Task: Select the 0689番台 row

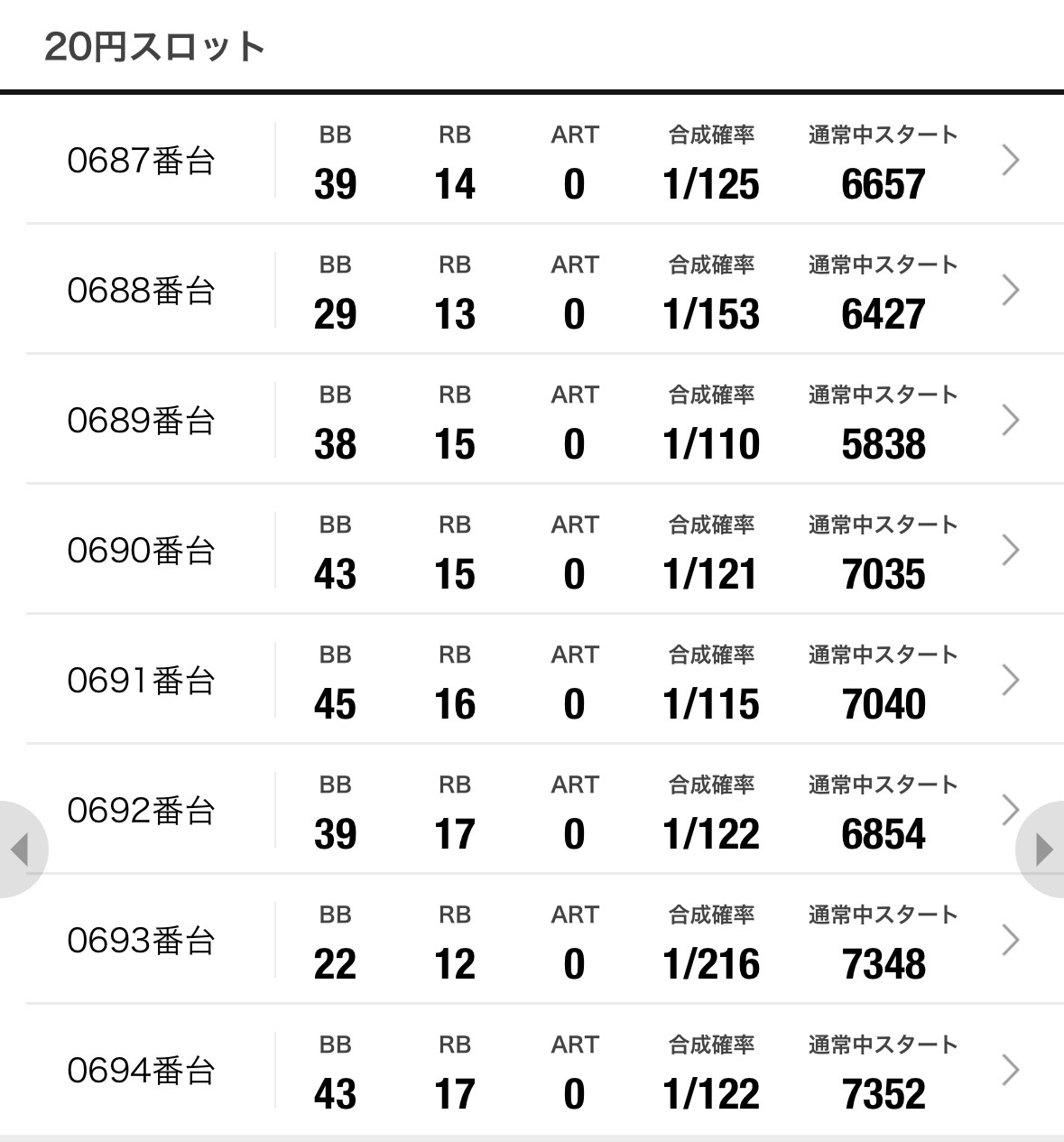Action: coord(531,421)
